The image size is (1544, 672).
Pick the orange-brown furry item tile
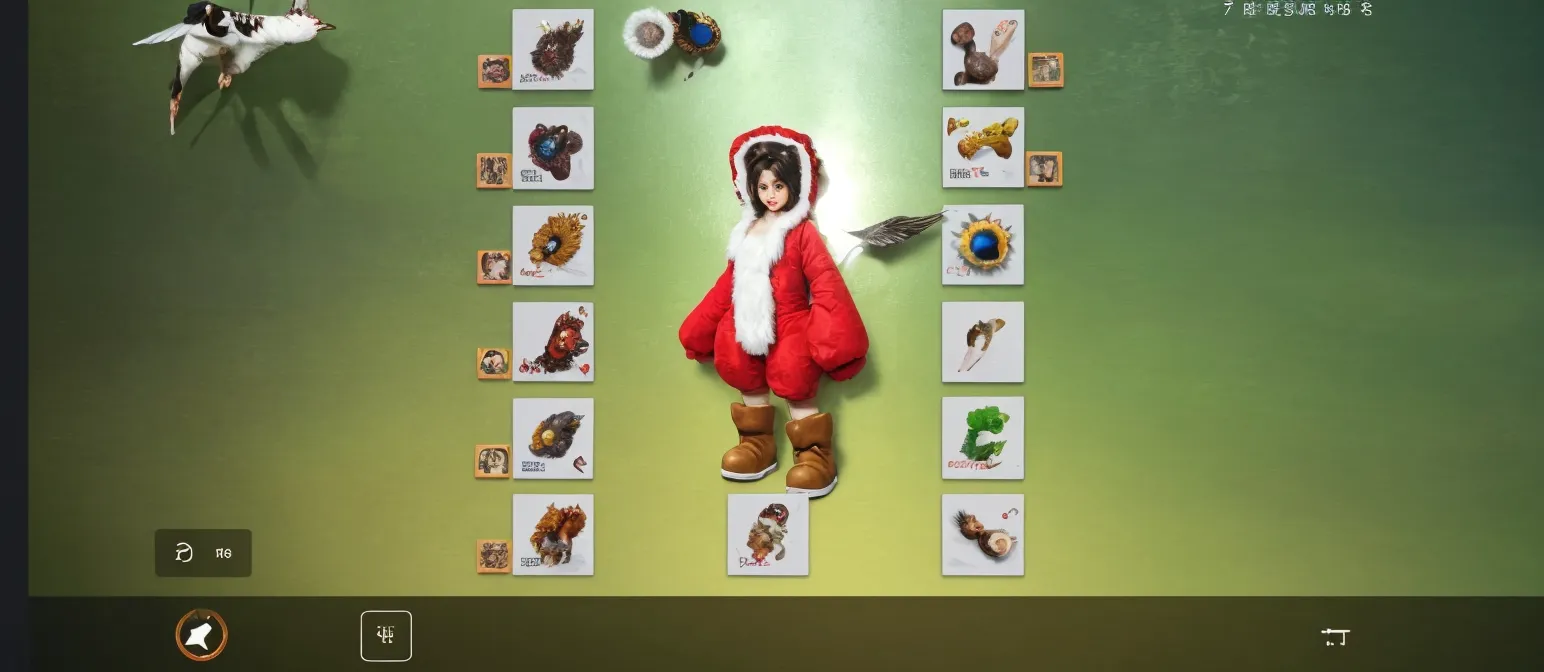[553, 535]
